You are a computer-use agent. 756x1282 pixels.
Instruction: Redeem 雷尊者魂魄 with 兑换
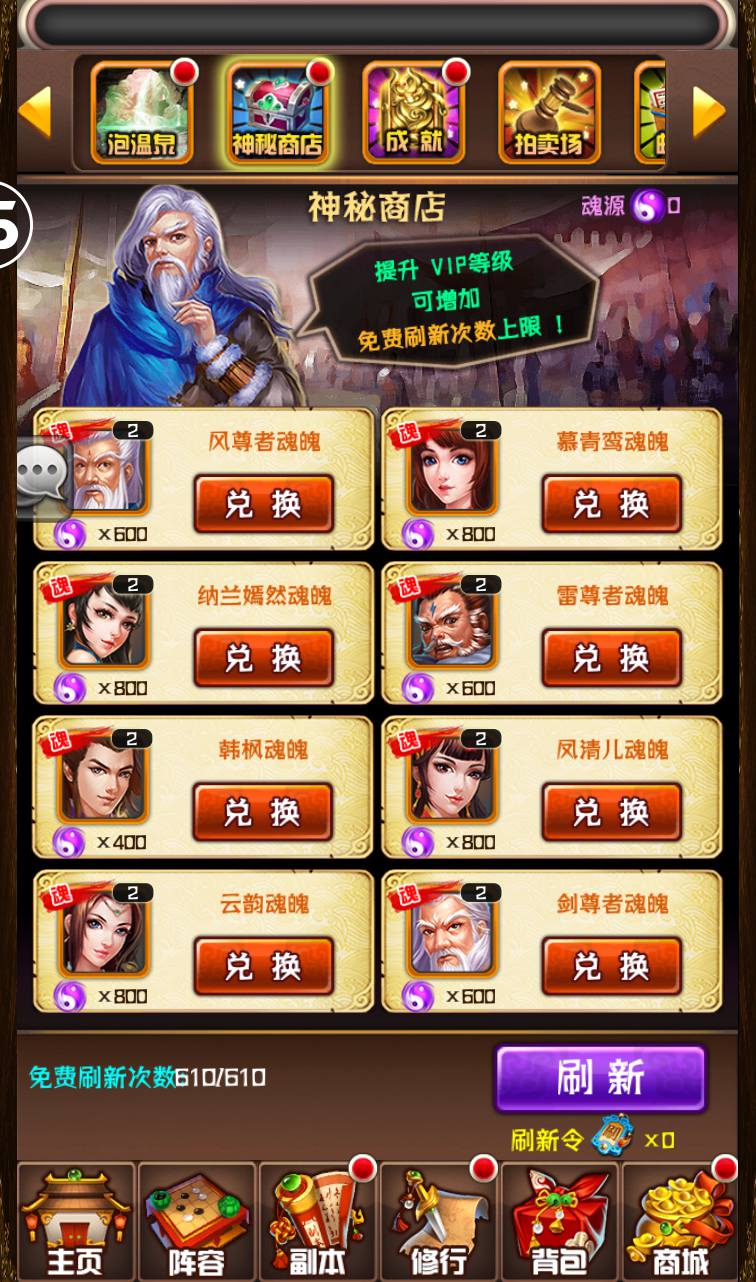pos(611,658)
